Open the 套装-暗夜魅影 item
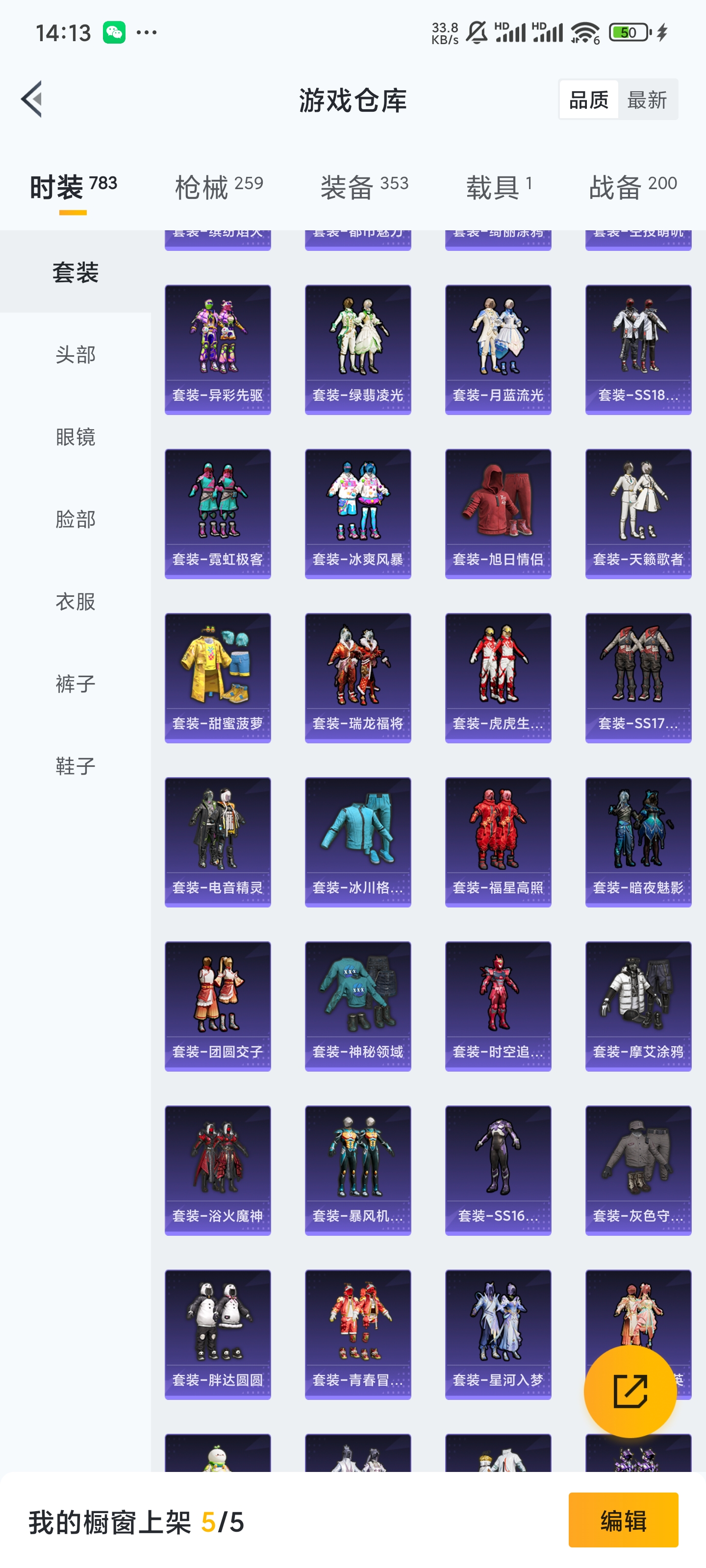Image resolution: width=706 pixels, height=1568 pixels. [x=638, y=842]
